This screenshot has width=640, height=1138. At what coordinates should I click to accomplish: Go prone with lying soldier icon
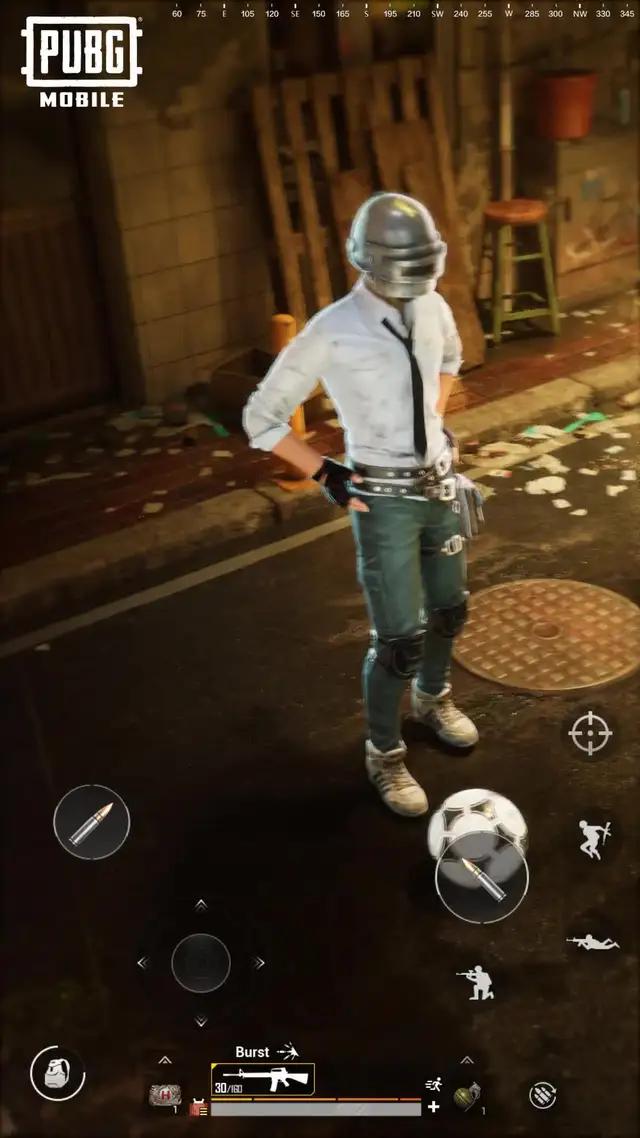coord(592,942)
